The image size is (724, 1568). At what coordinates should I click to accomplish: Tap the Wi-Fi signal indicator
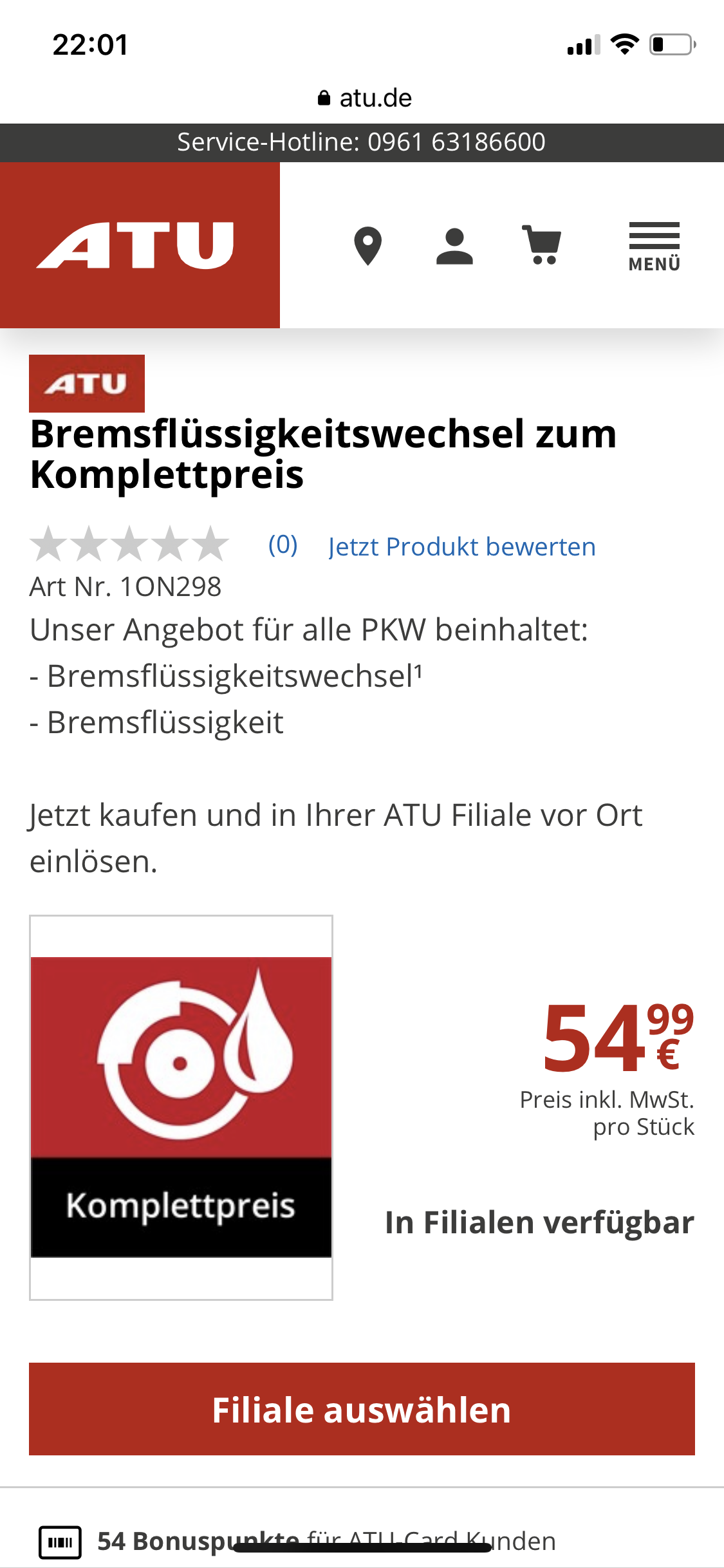[x=622, y=44]
